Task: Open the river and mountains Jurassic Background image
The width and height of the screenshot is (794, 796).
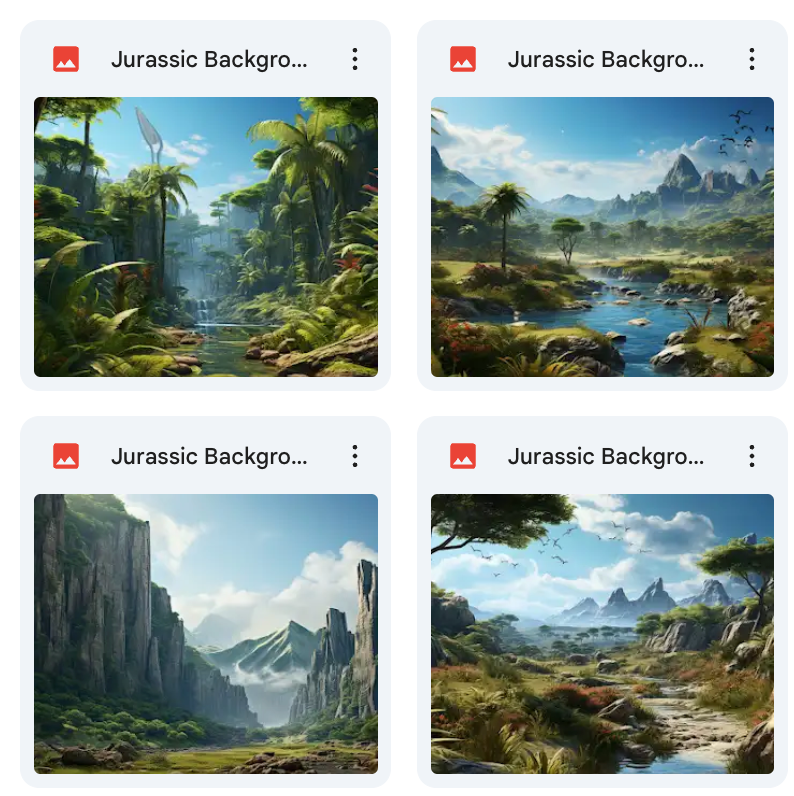Action: point(602,237)
